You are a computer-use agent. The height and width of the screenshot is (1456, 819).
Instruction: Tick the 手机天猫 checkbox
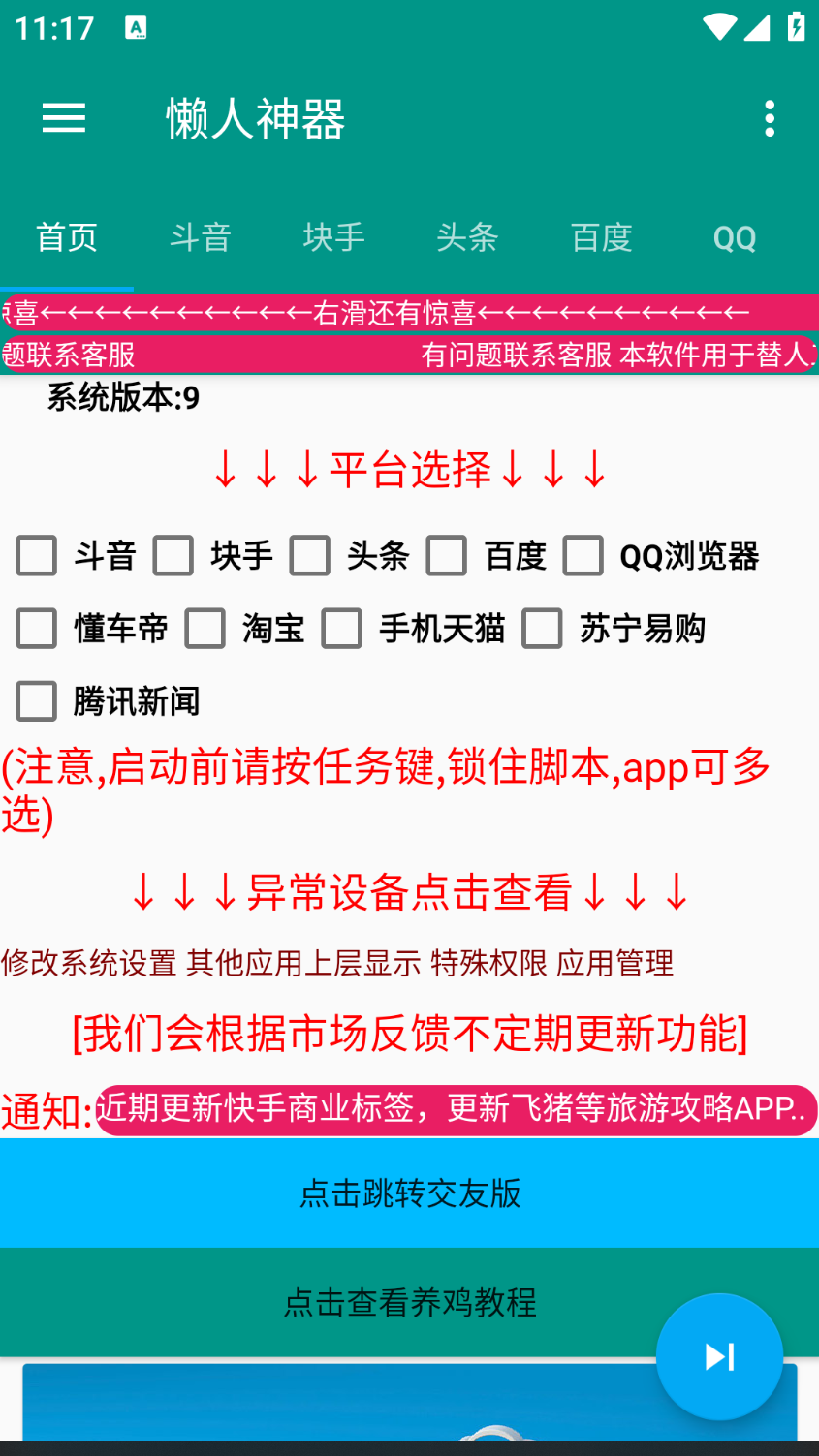[x=342, y=629]
